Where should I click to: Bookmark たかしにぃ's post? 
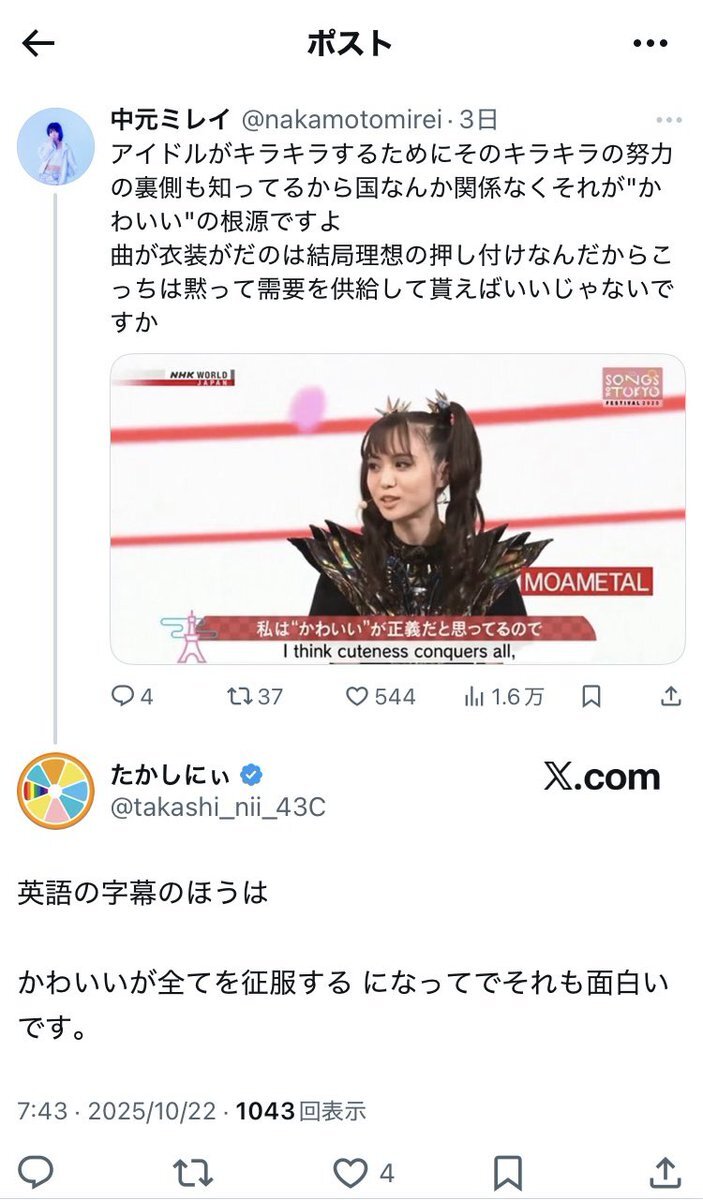point(509,1171)
